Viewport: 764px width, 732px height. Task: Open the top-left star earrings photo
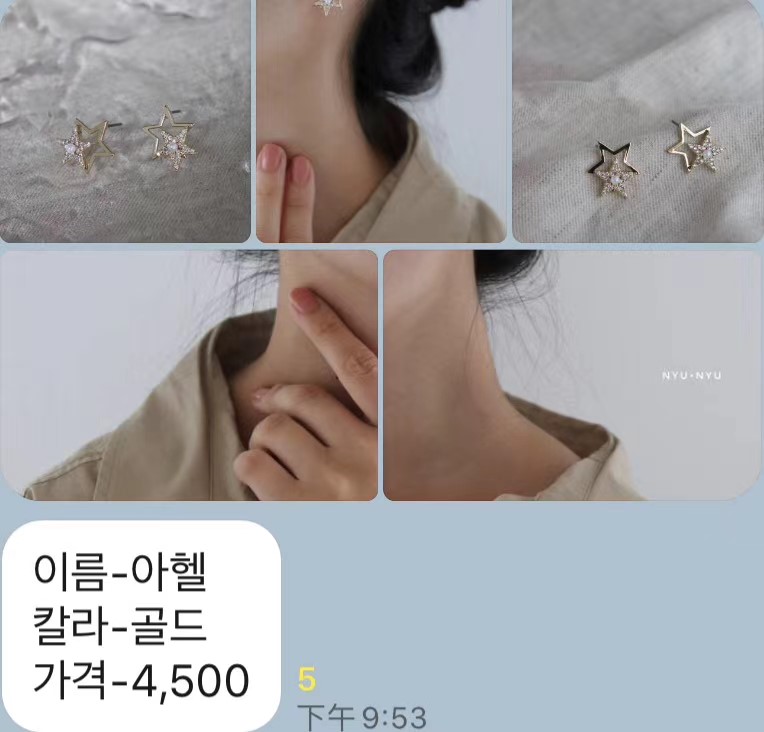click(x=124, y=120)
